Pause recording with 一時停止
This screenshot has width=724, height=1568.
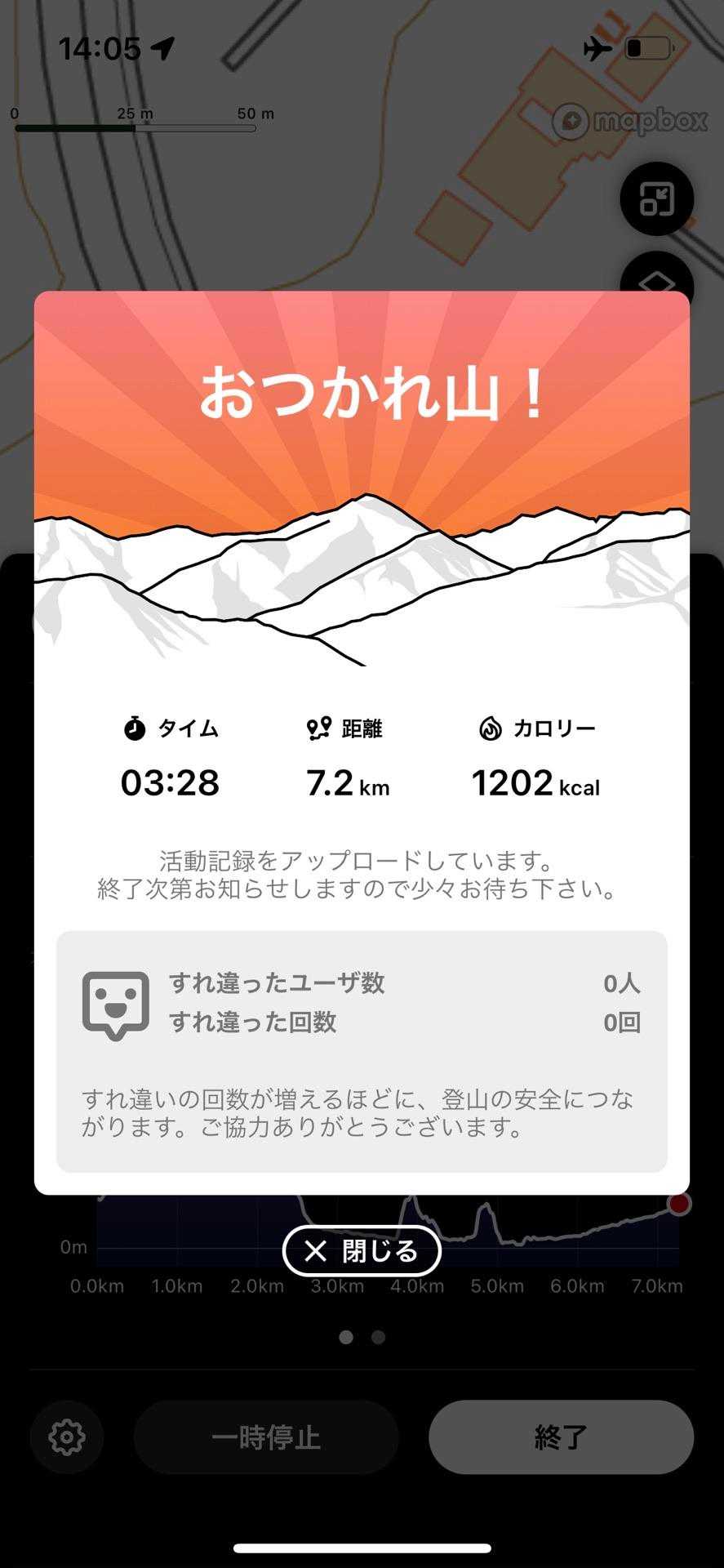click(266, 1437)
